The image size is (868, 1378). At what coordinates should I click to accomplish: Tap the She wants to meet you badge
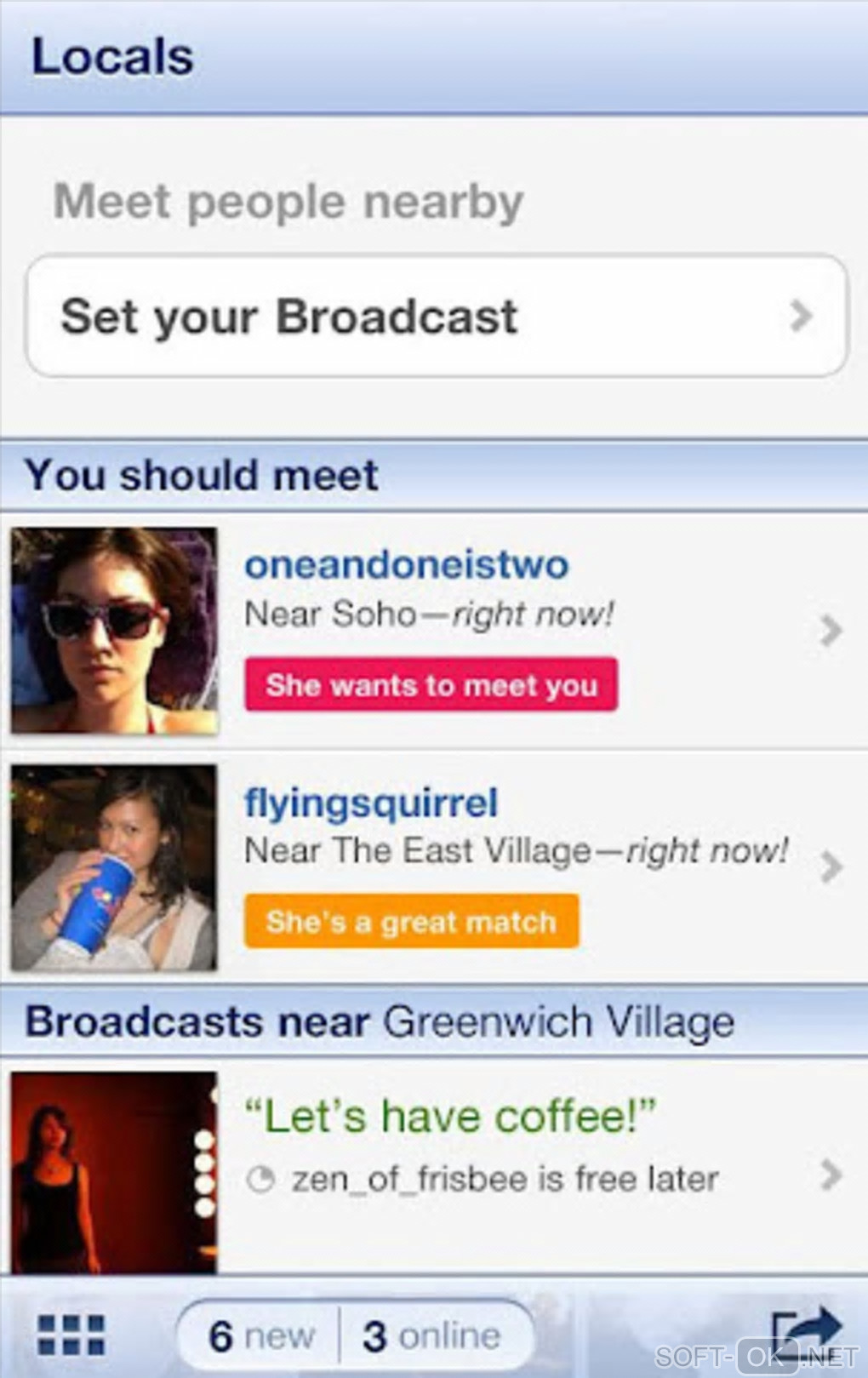[431, 684]
